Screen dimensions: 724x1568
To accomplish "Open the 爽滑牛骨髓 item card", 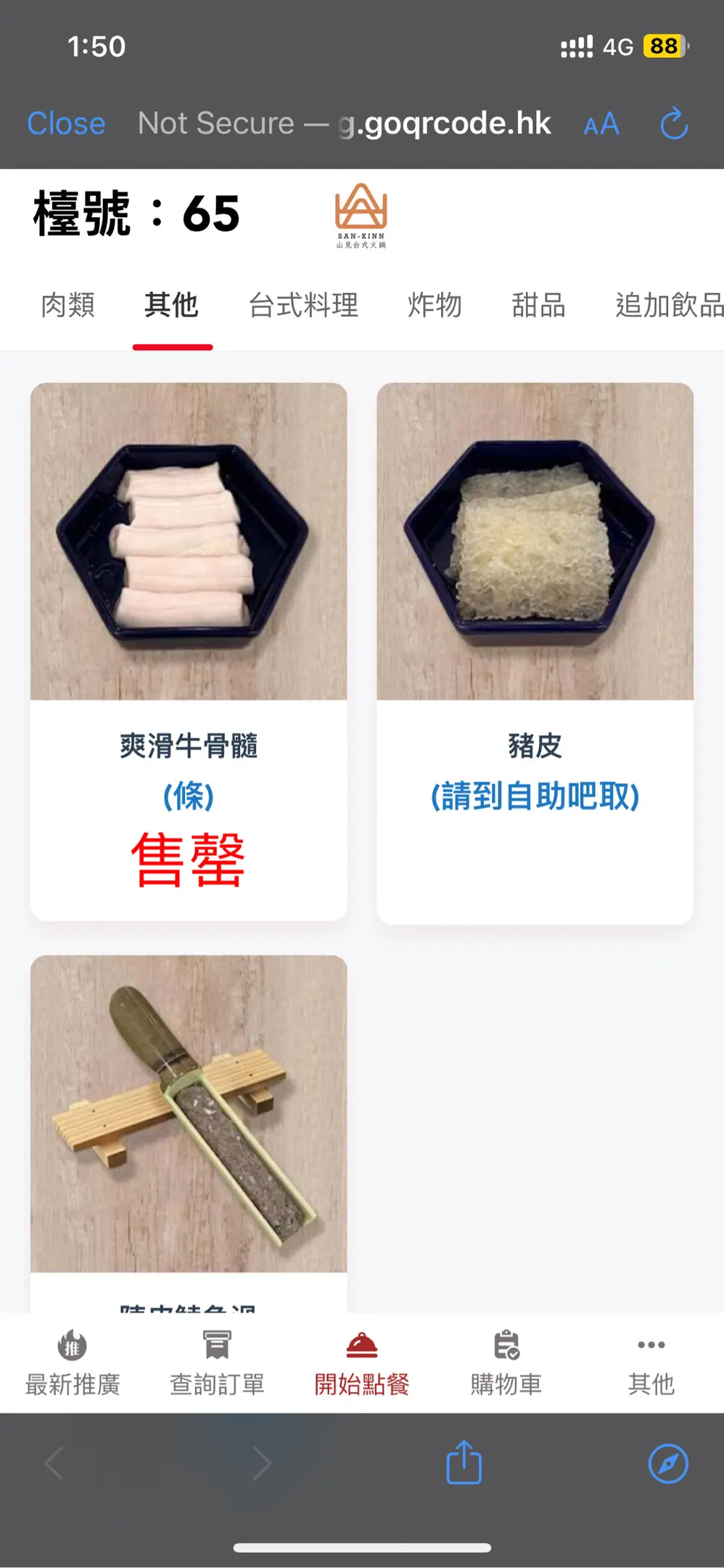I will pos(189,650).
